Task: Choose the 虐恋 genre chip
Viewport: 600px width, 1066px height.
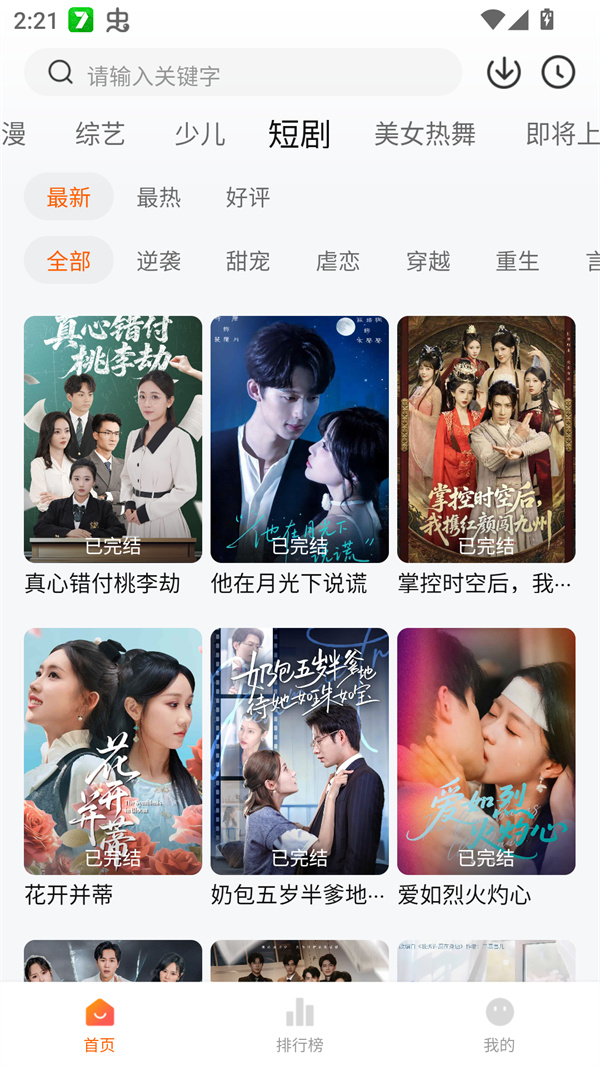Action: pos(338,261)
